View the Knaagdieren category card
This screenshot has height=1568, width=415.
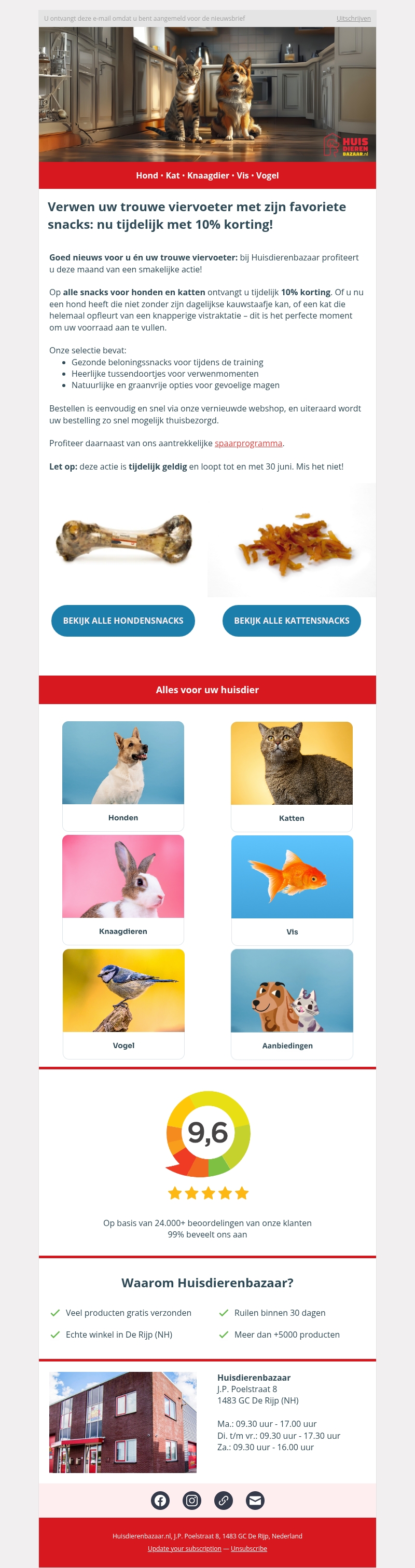pyautogui.click(x=123, y=889)
